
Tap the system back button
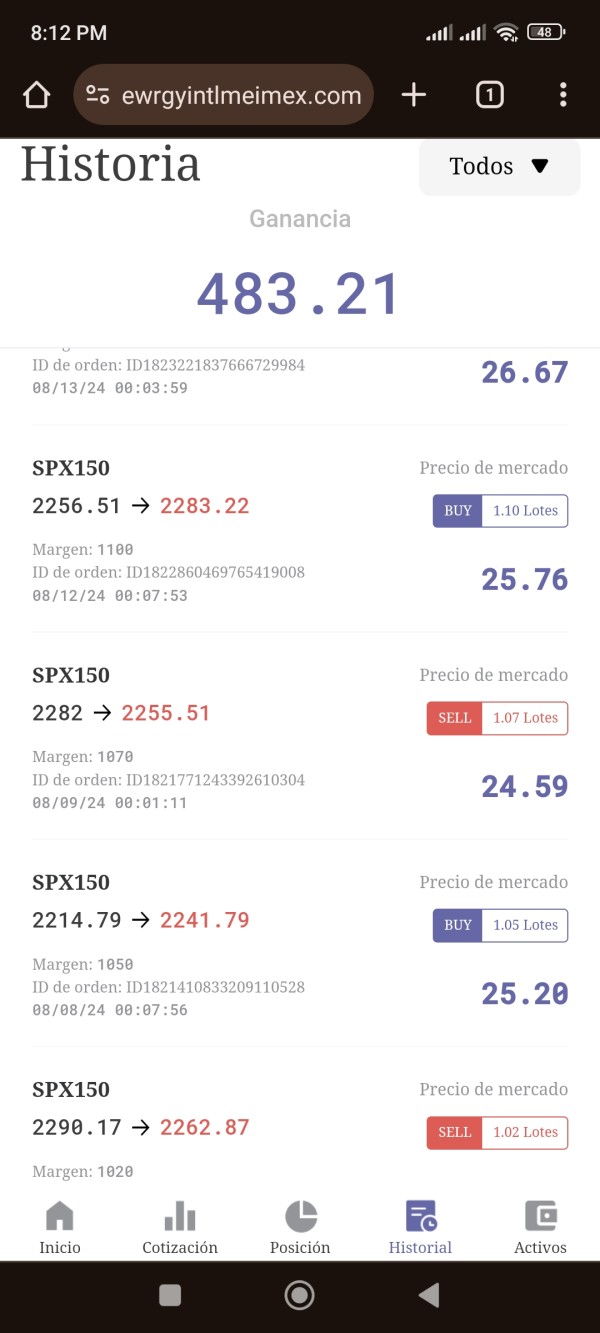pos(429,1296)
